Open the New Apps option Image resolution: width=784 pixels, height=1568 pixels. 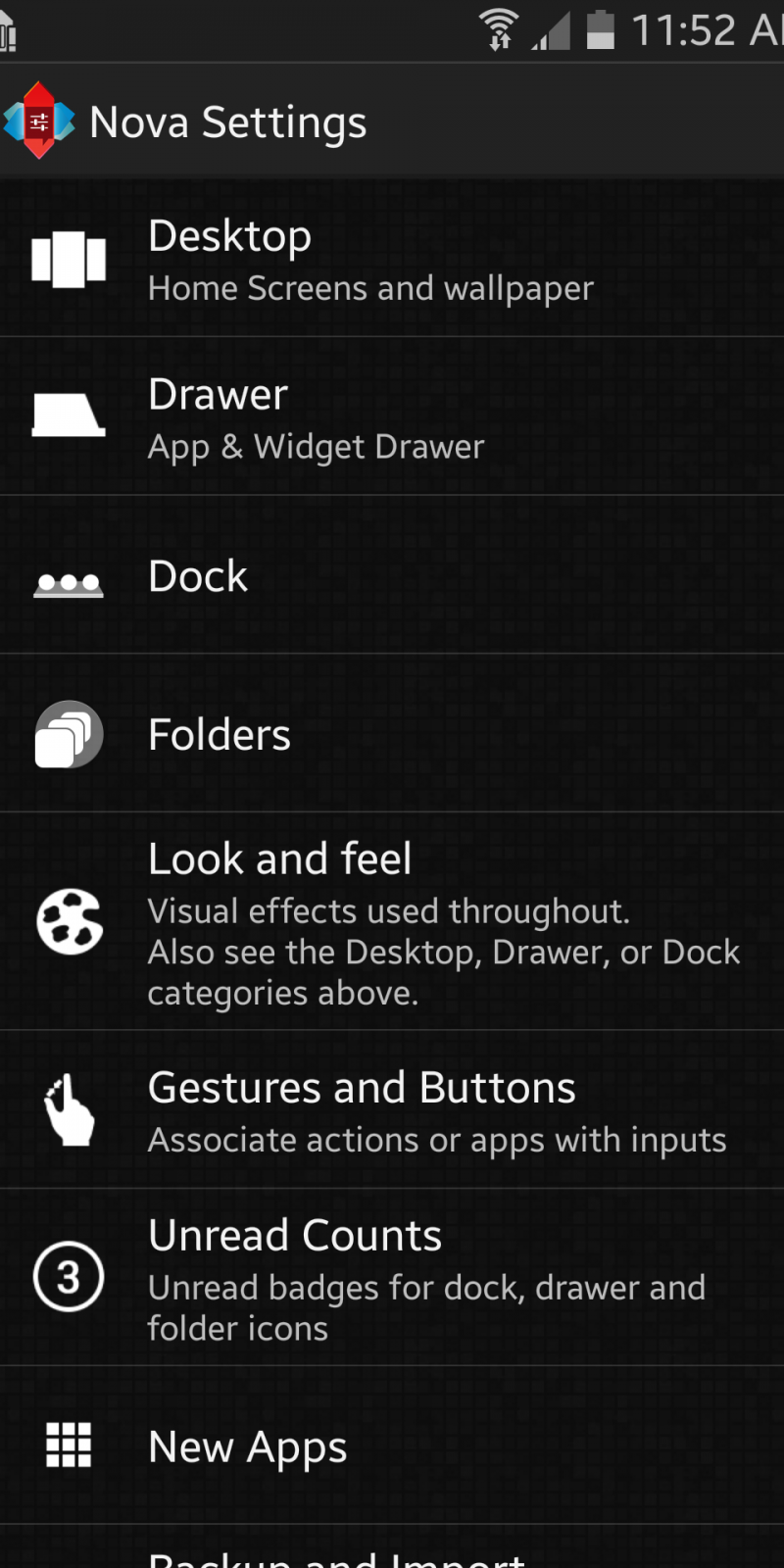coord(392,1446)
